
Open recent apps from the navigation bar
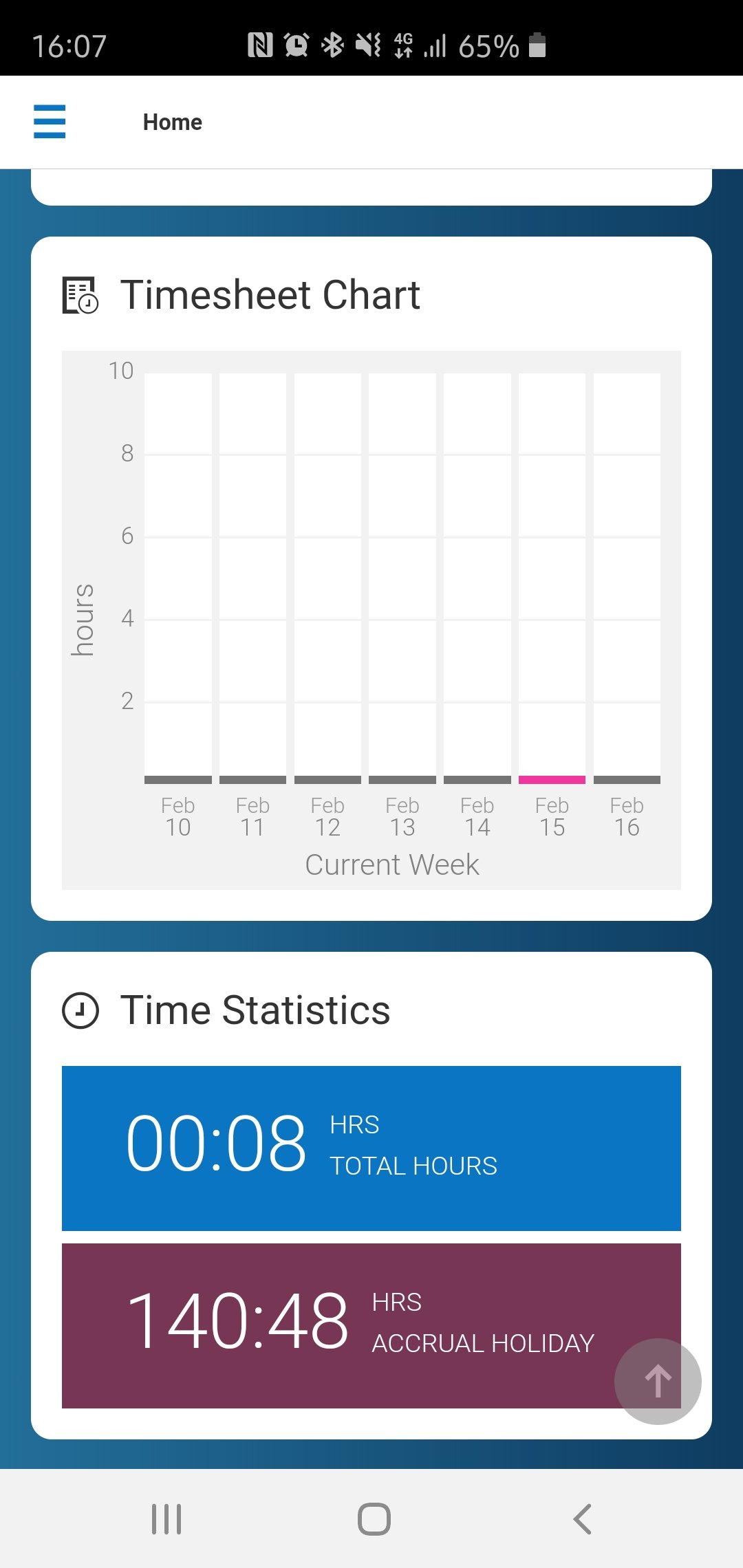point(166,1519)
